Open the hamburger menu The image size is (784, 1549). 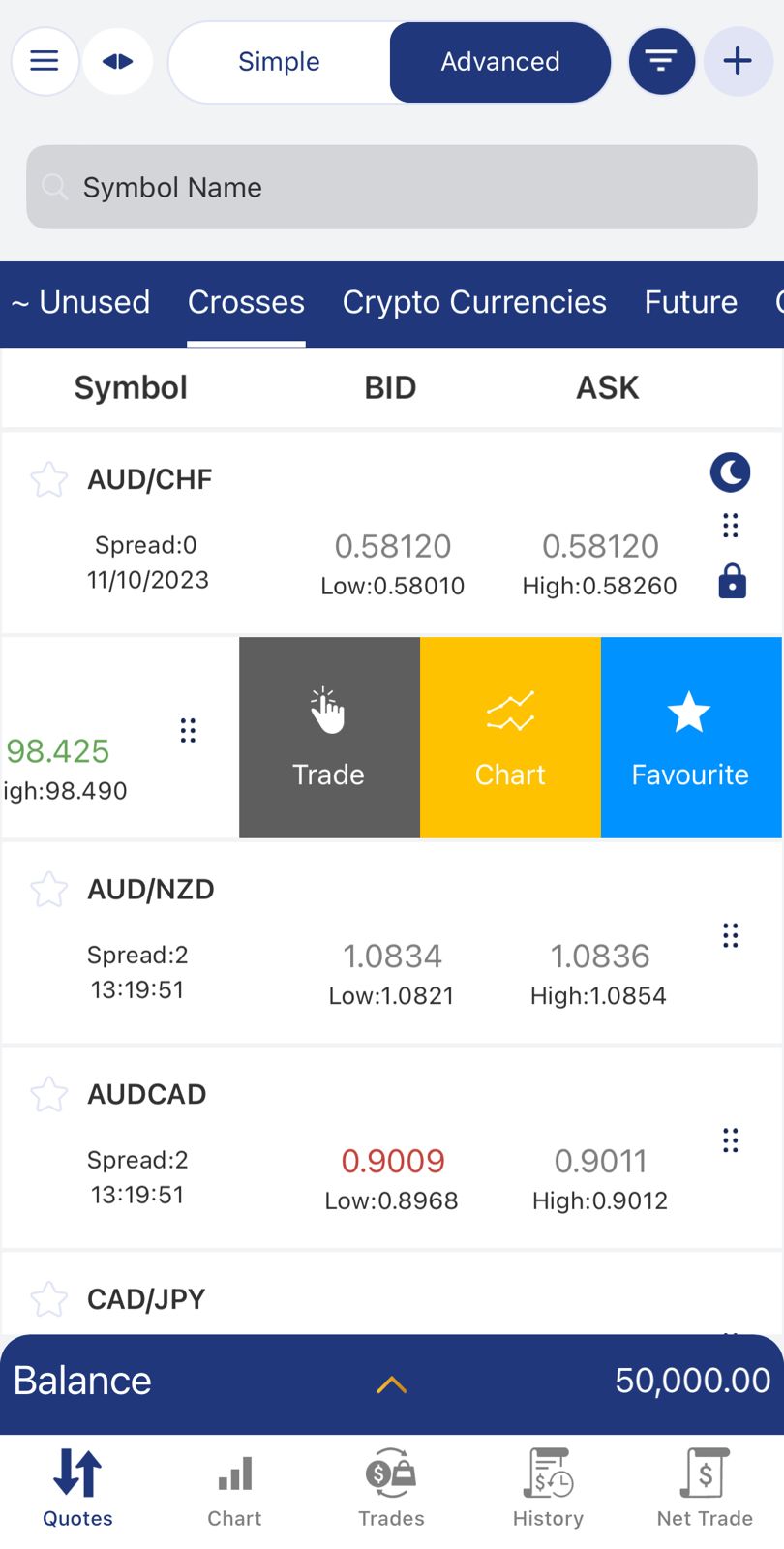point(45,61)
